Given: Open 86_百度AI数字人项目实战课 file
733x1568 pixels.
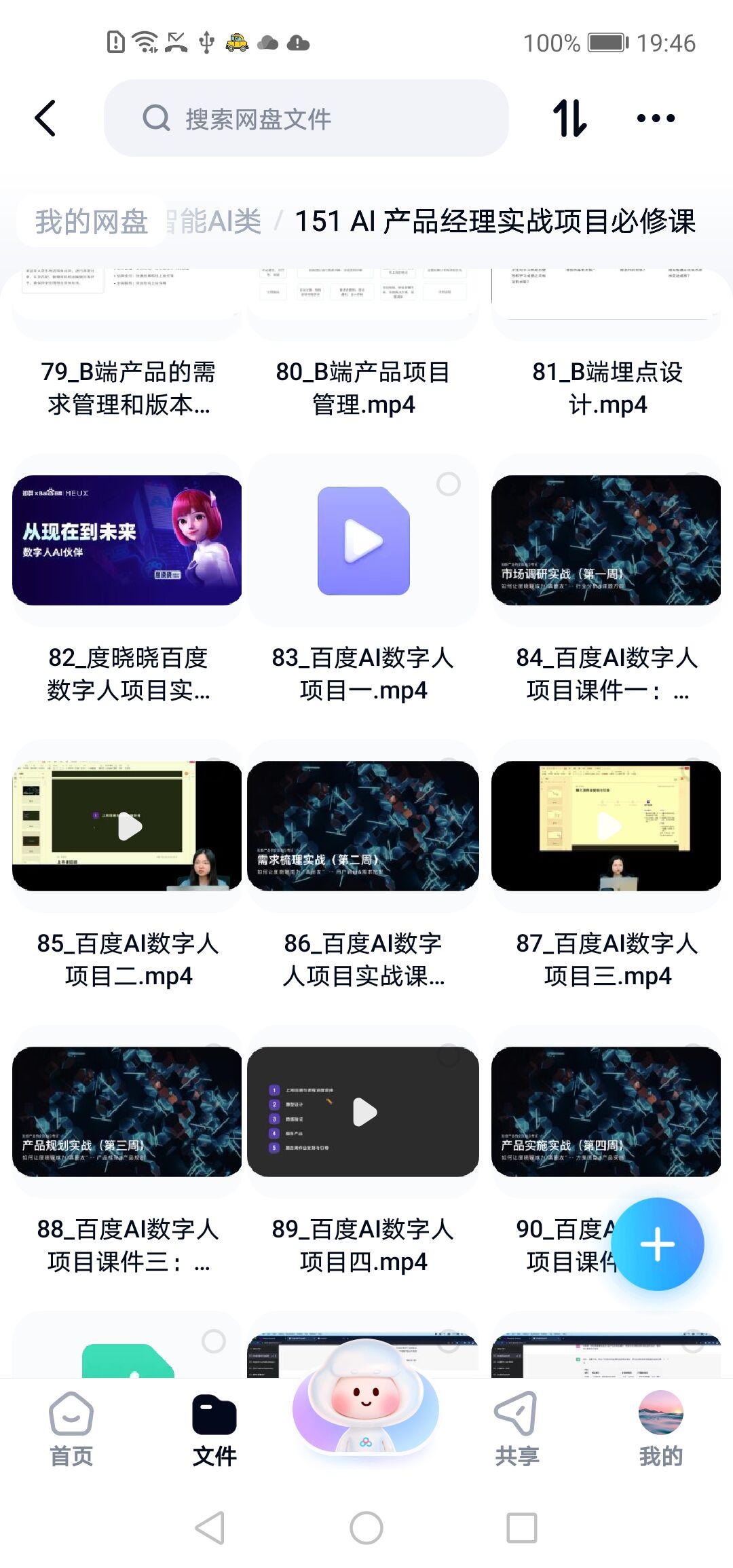Looking at the screenshot, I should 363,826.
